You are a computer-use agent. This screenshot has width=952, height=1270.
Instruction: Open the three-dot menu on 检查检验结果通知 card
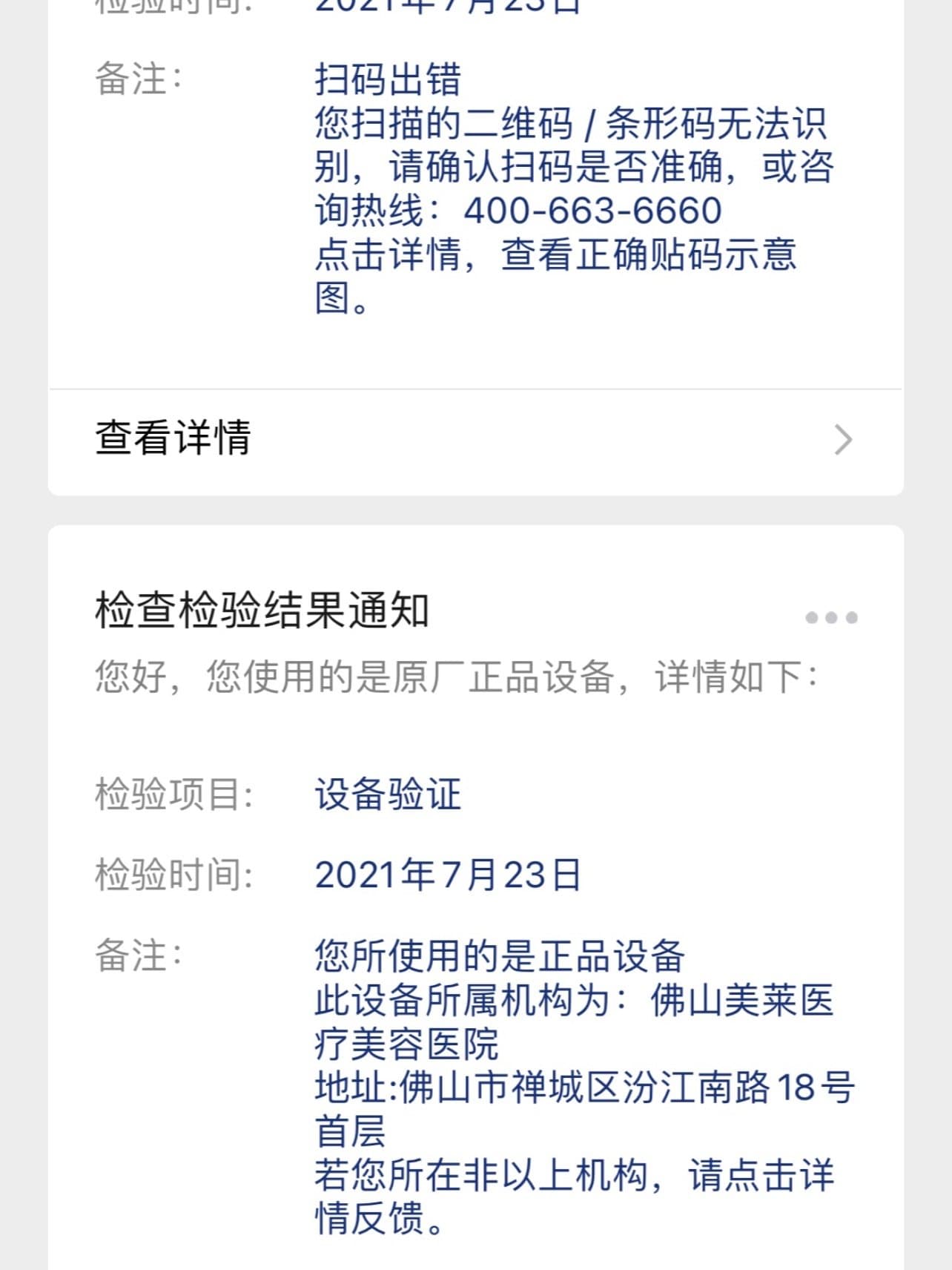tap(831, 617)
